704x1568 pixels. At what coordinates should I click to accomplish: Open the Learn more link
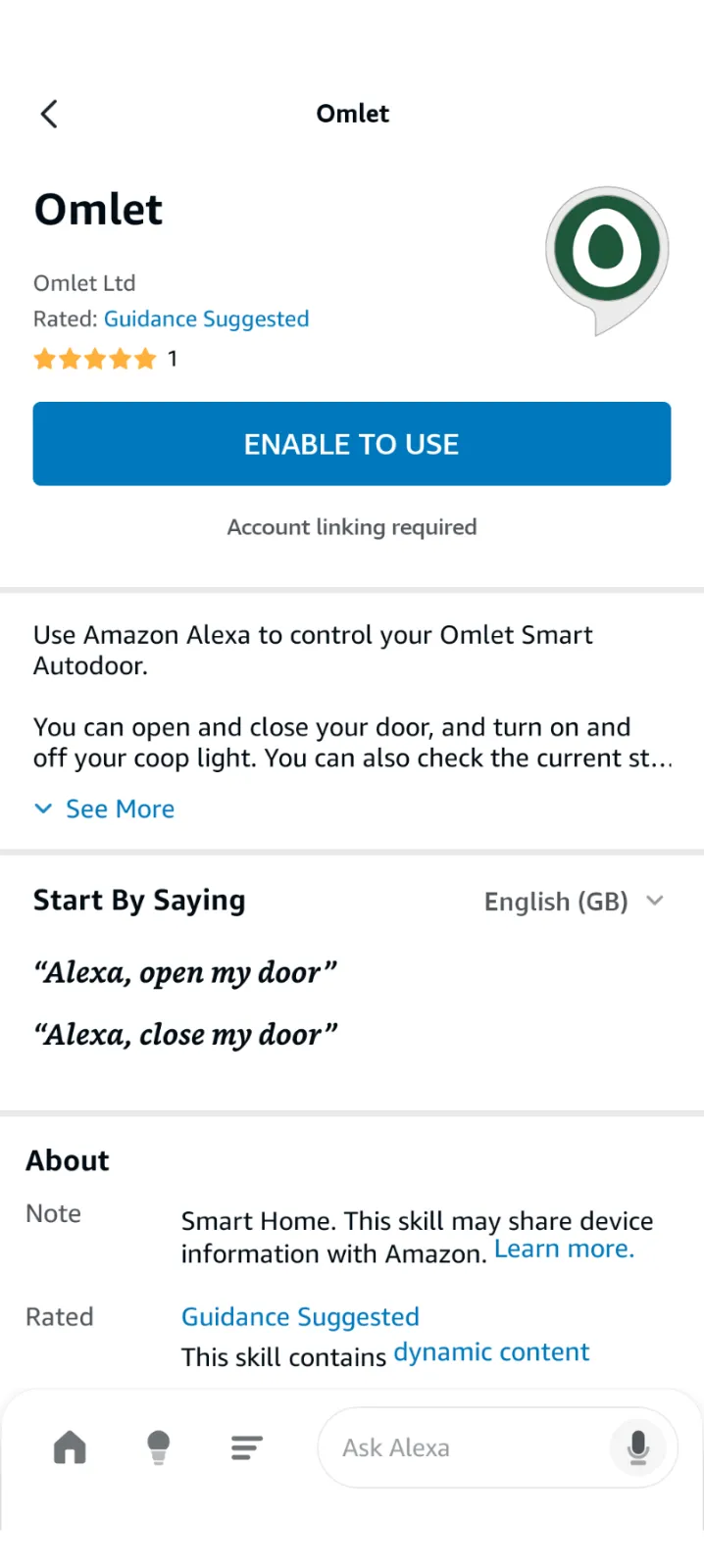[564, 1249]
